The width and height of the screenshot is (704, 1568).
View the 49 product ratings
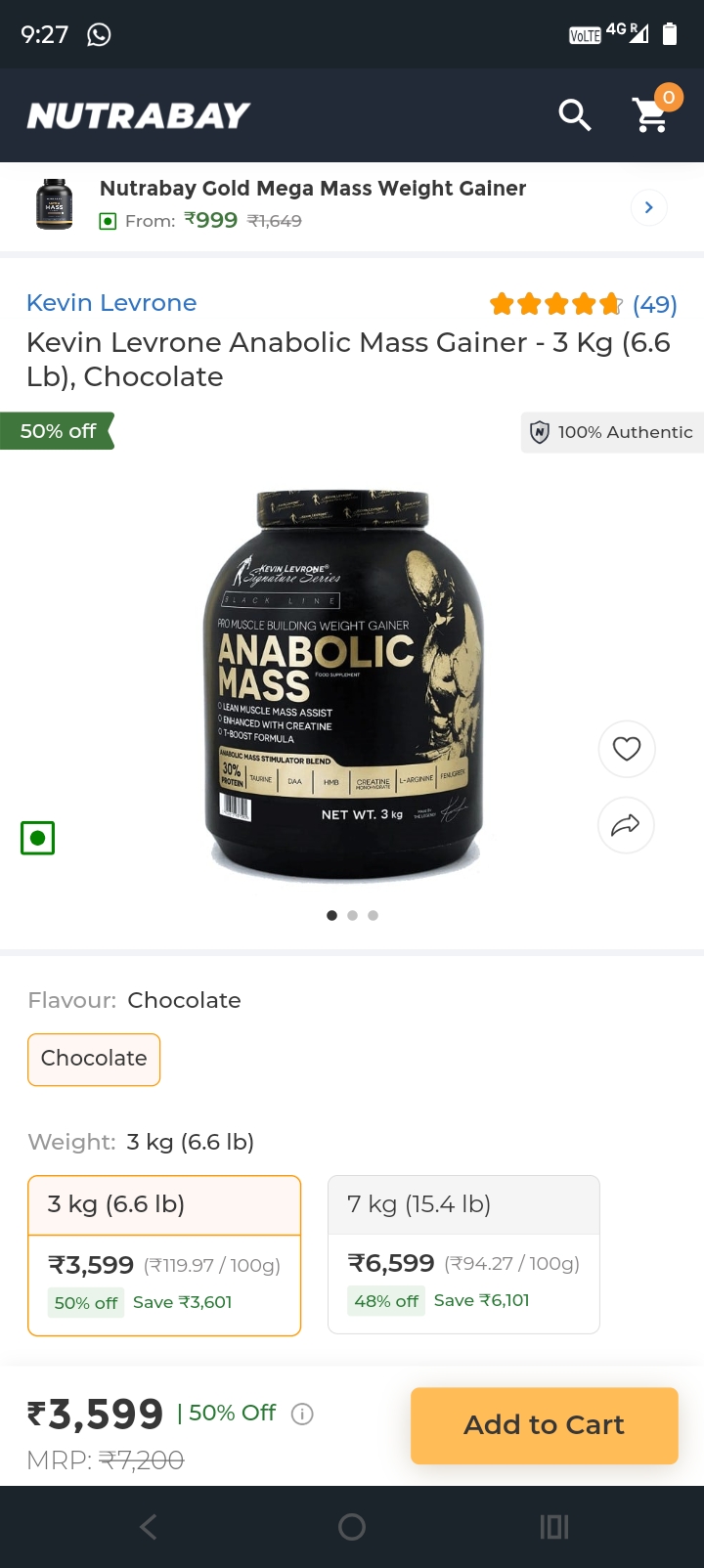coord(583,305)
